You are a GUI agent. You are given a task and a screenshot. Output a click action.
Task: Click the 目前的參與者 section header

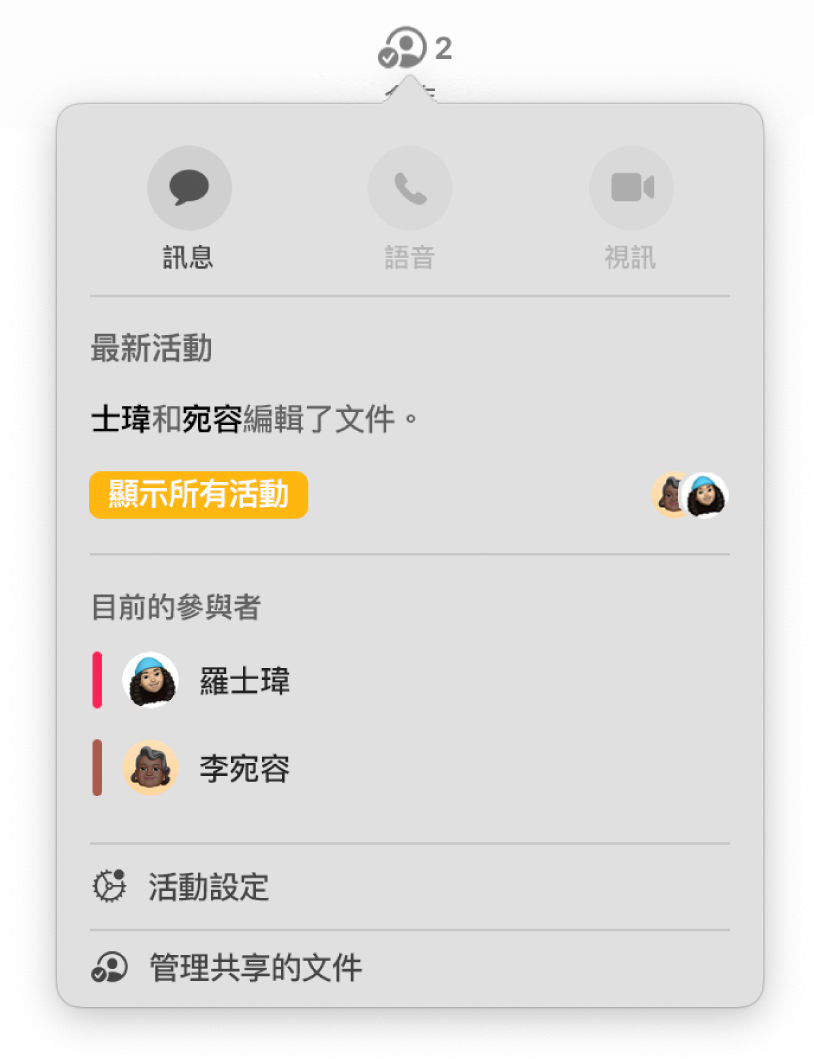click(x=176, y=608)
